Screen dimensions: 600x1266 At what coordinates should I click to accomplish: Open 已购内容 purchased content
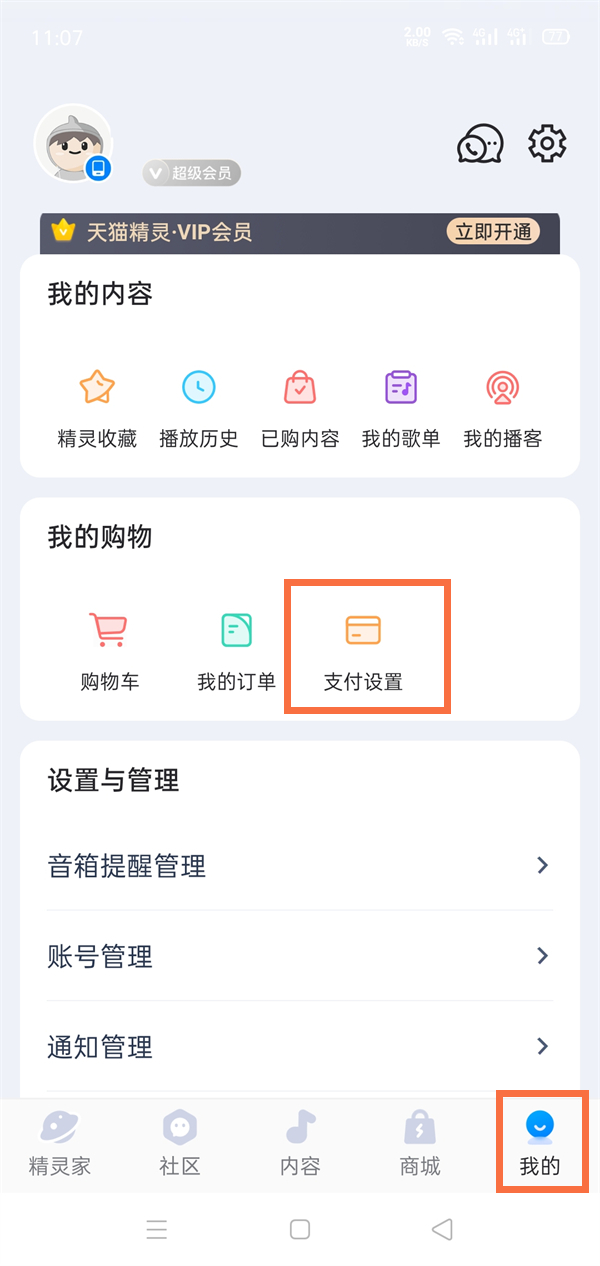pyautogui.click(x=300, y=407)
